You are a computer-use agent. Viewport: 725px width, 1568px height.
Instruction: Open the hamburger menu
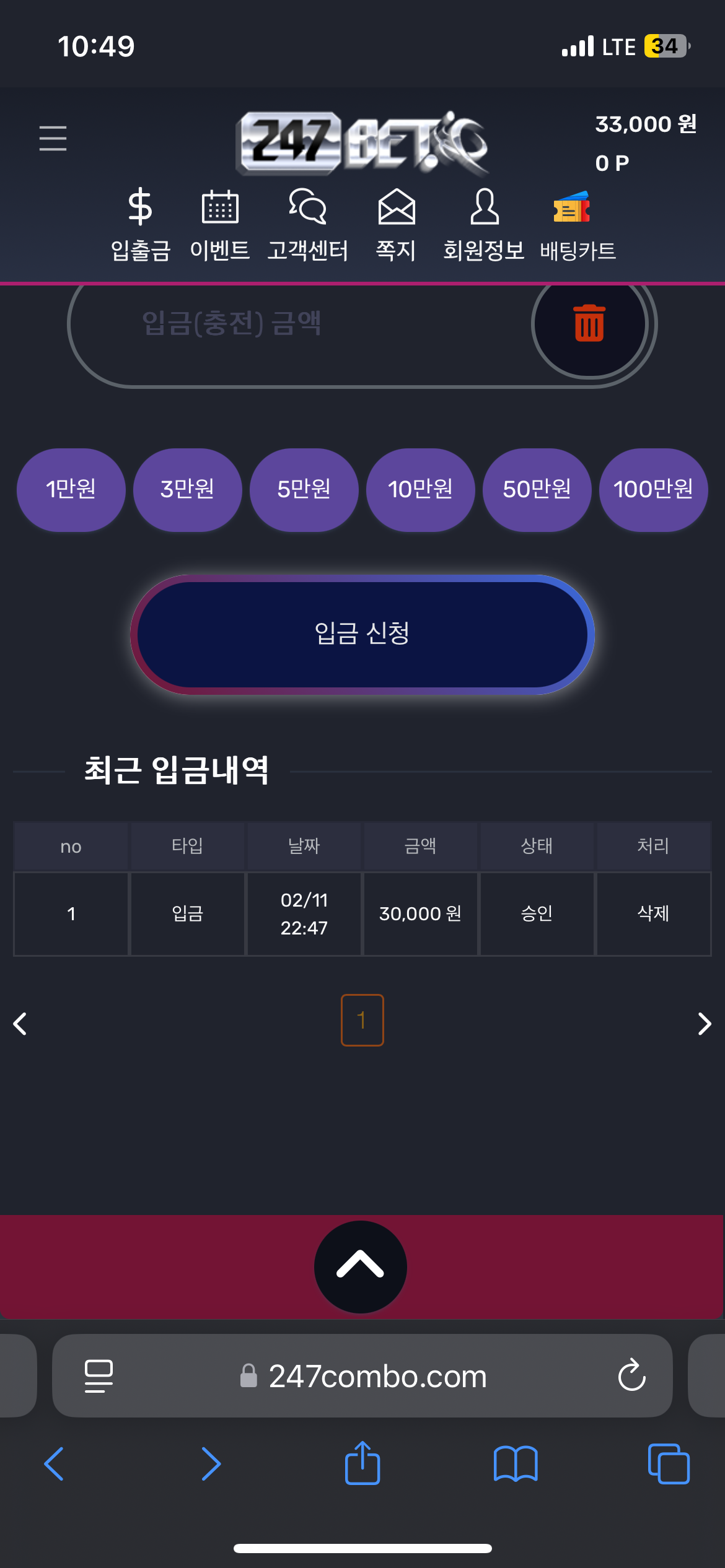53,137
